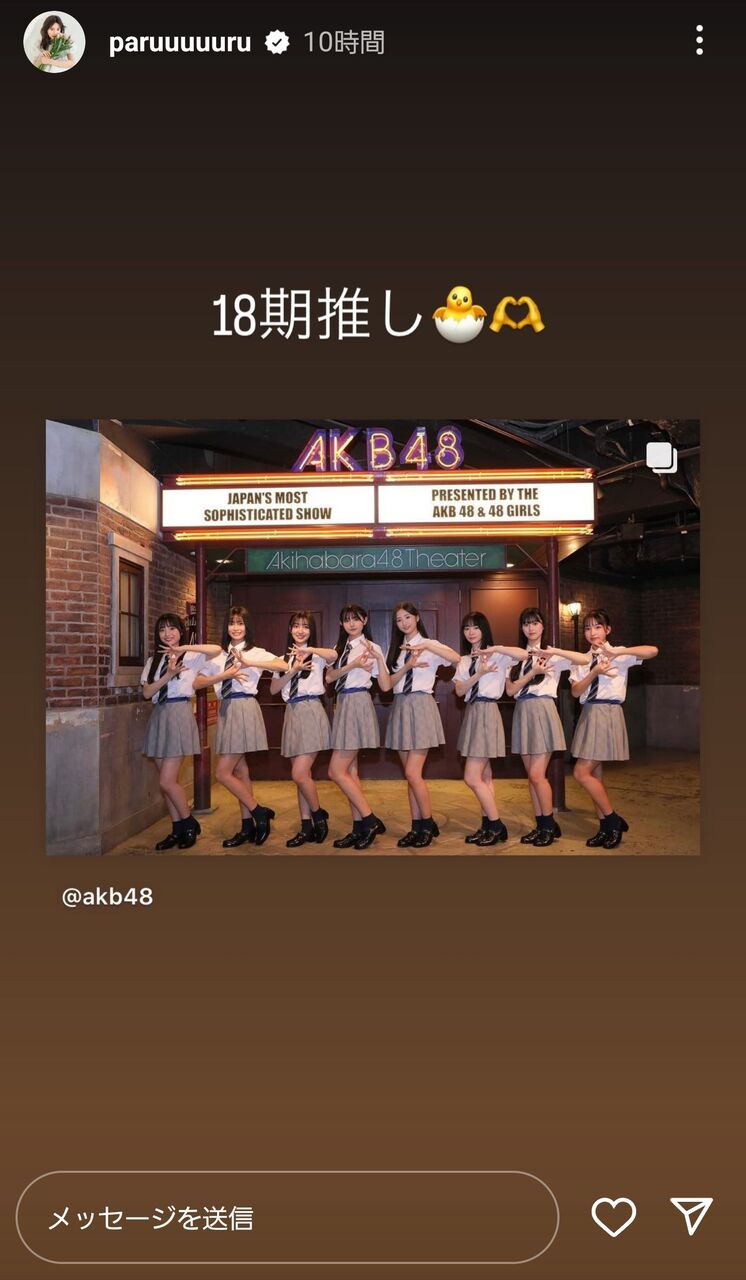Tap the paruuuuuru username

point(180,42)
